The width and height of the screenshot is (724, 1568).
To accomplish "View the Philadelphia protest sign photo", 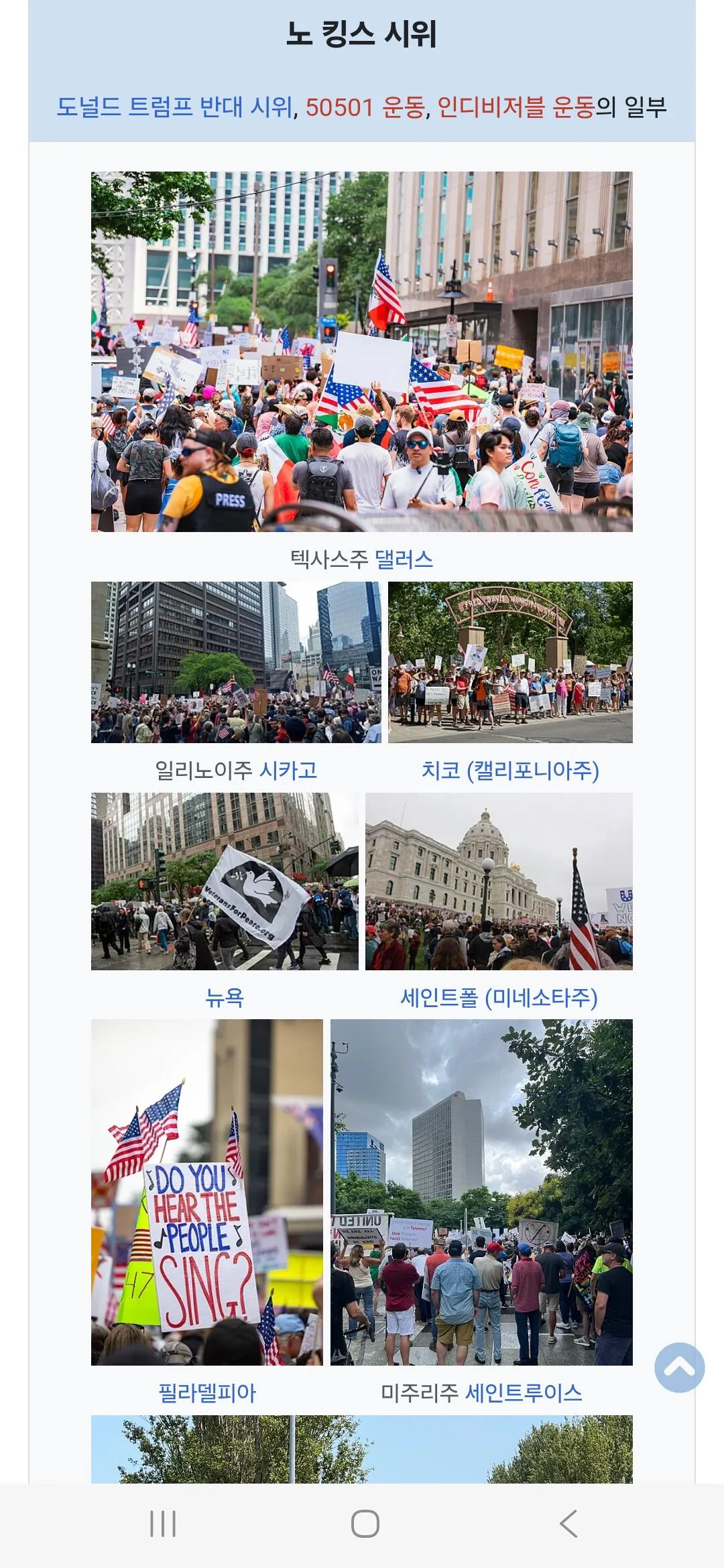I will [x=207, y=1192].
